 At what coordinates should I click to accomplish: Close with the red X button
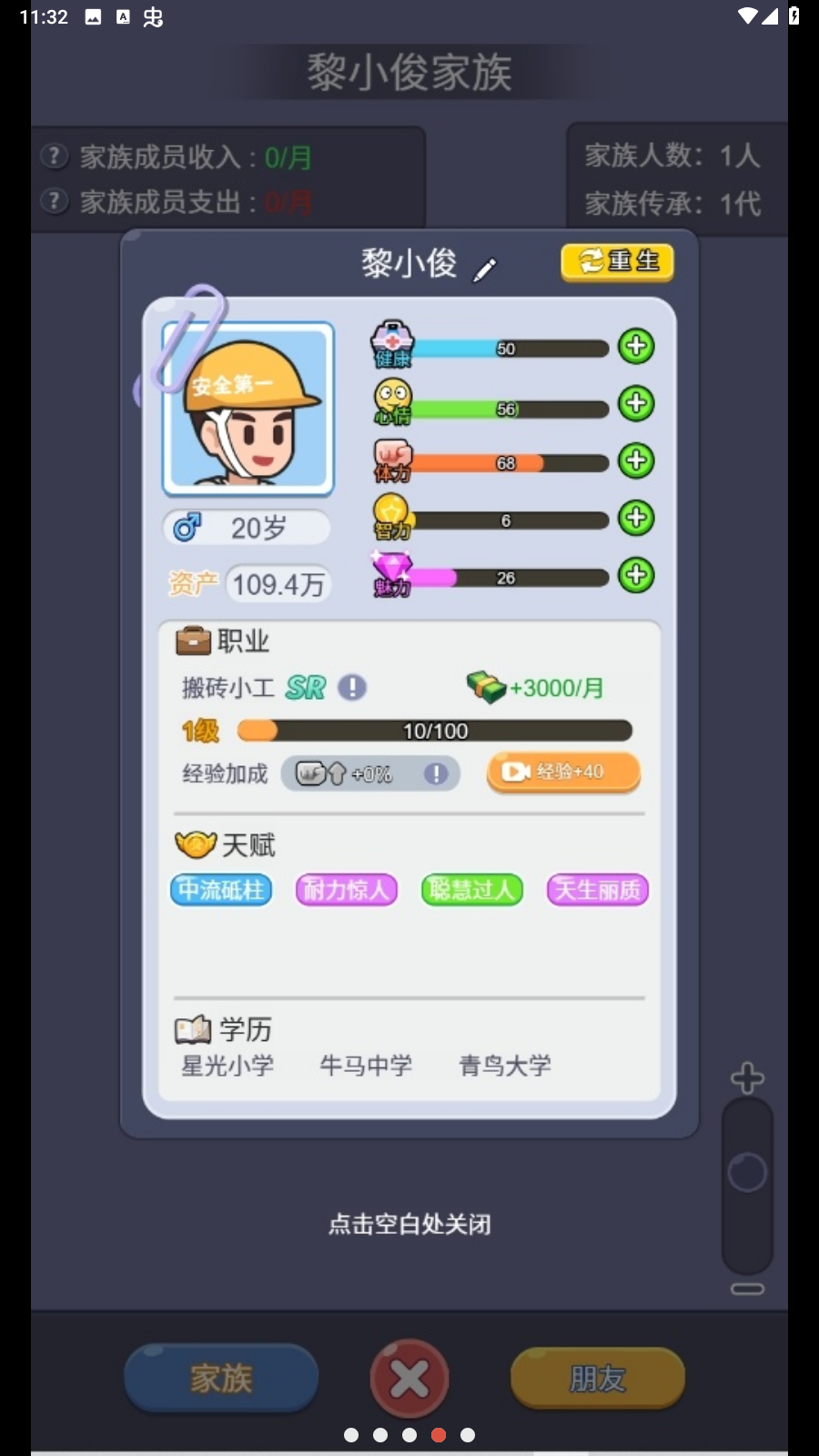pos(409,1380)
